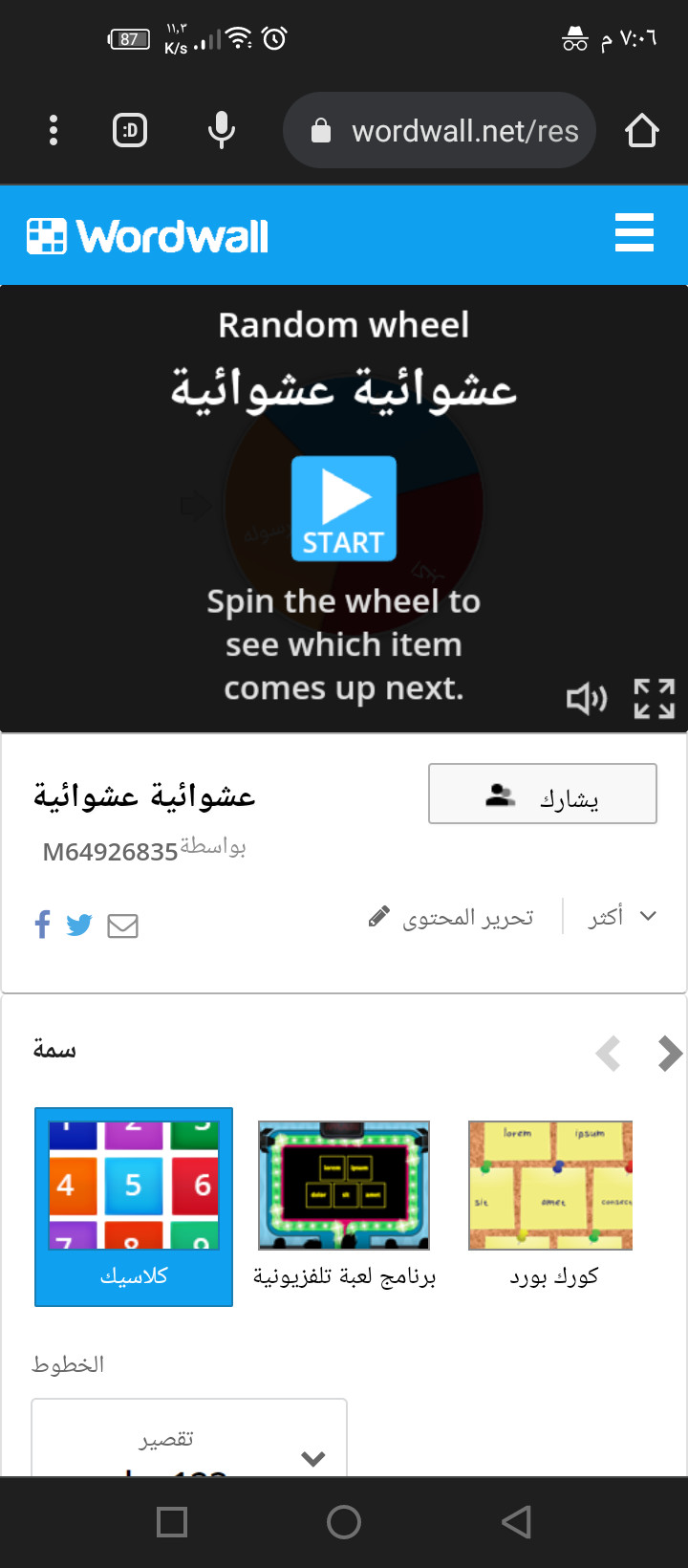Open the browser tabs switcher
Viewport: 688px width, 1568px height.
tap(130, 130)
